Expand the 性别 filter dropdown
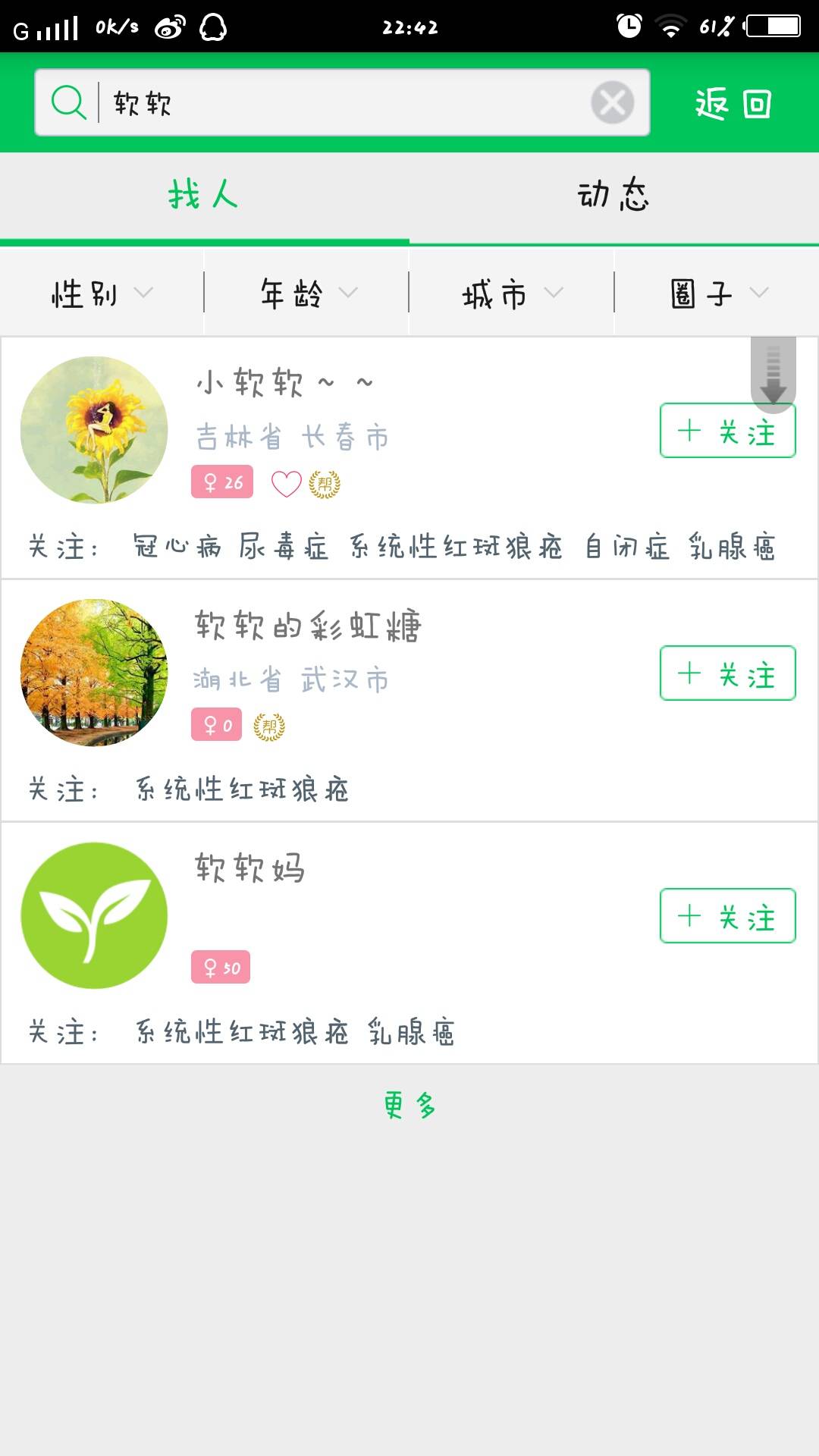 [x=102, y=293]
